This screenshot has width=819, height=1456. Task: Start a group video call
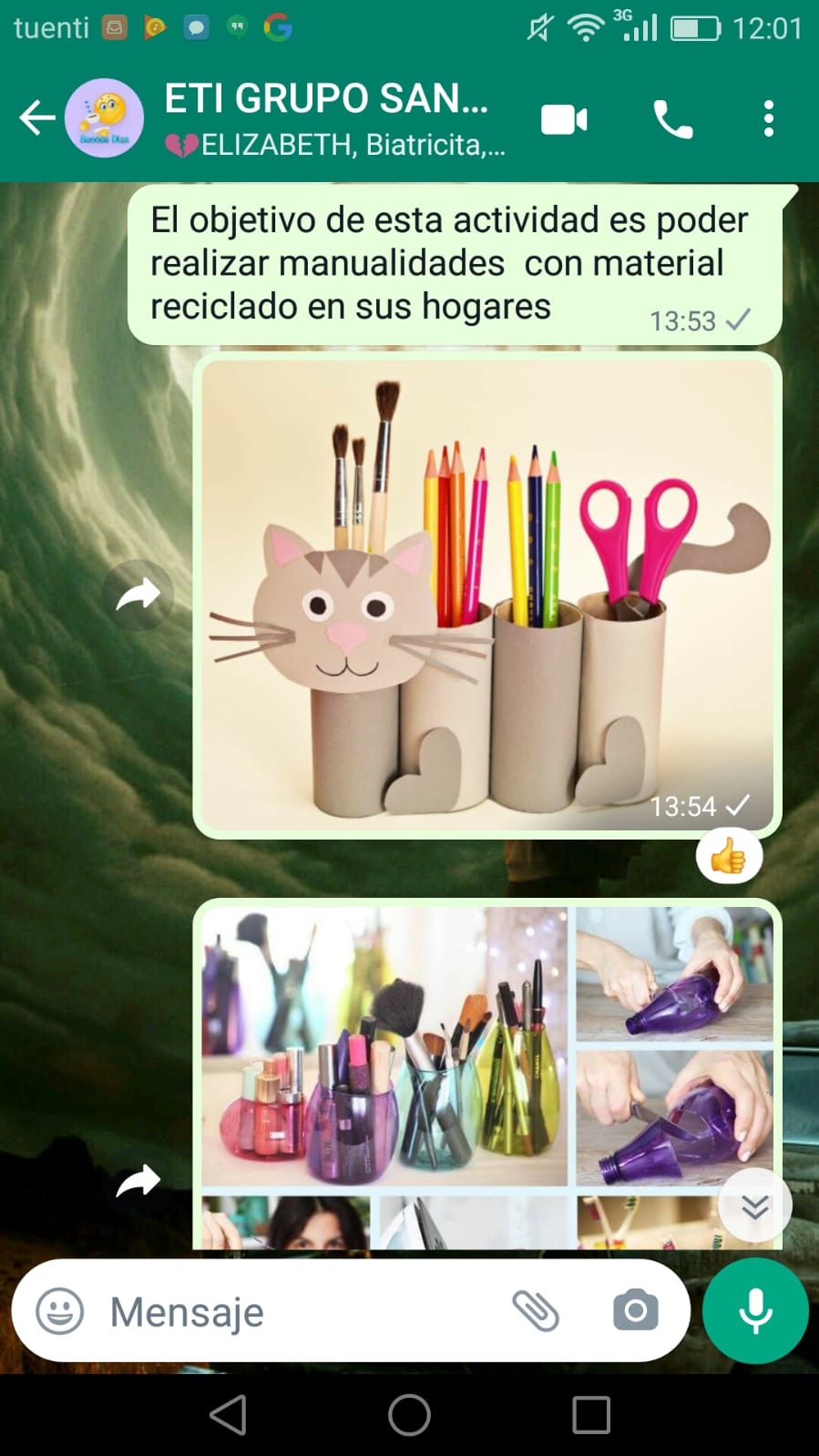[x=564, y=119]
